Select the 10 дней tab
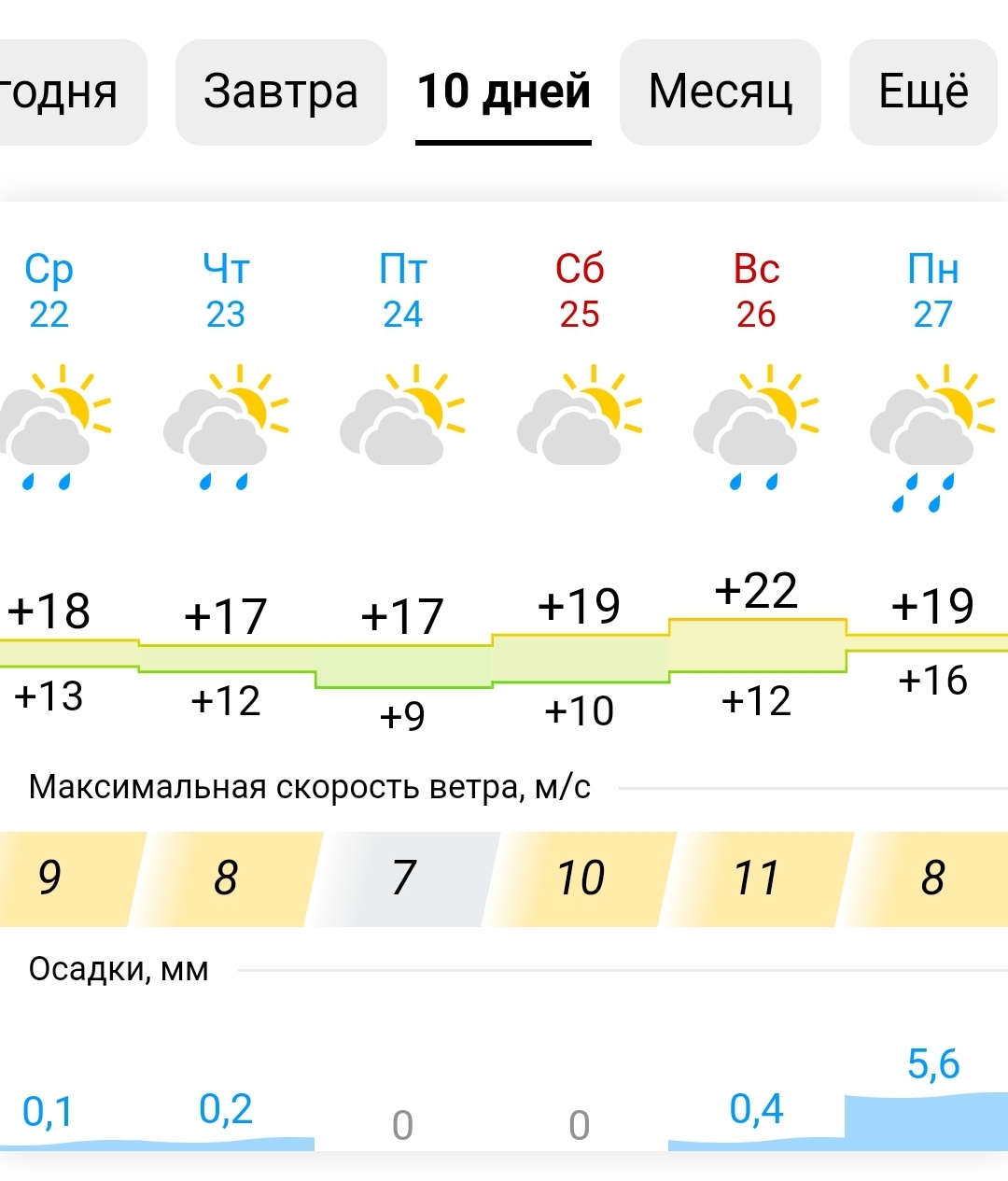 pos(503,92)
